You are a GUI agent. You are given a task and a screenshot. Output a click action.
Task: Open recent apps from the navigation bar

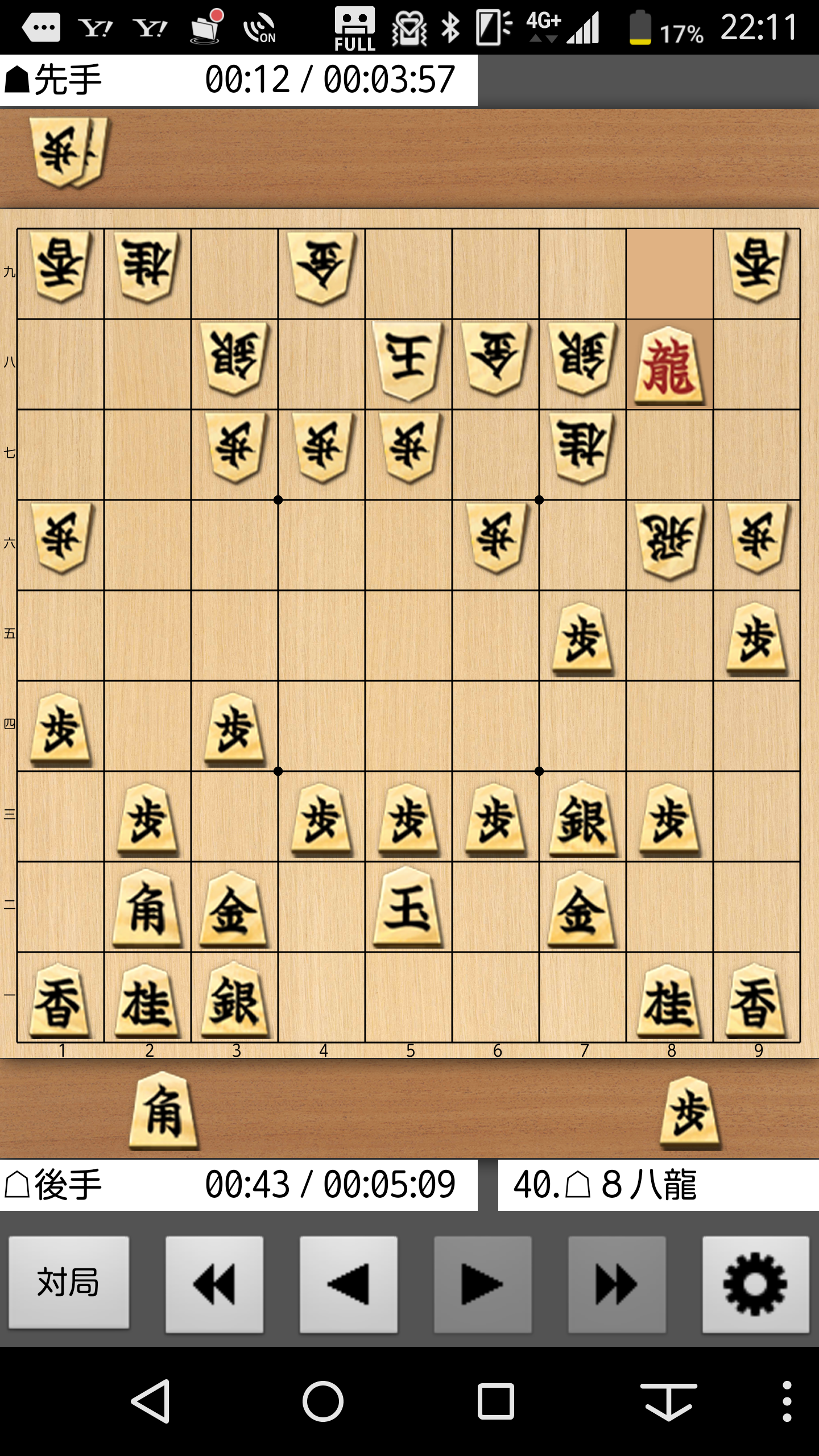click(x=495, y=1401)
